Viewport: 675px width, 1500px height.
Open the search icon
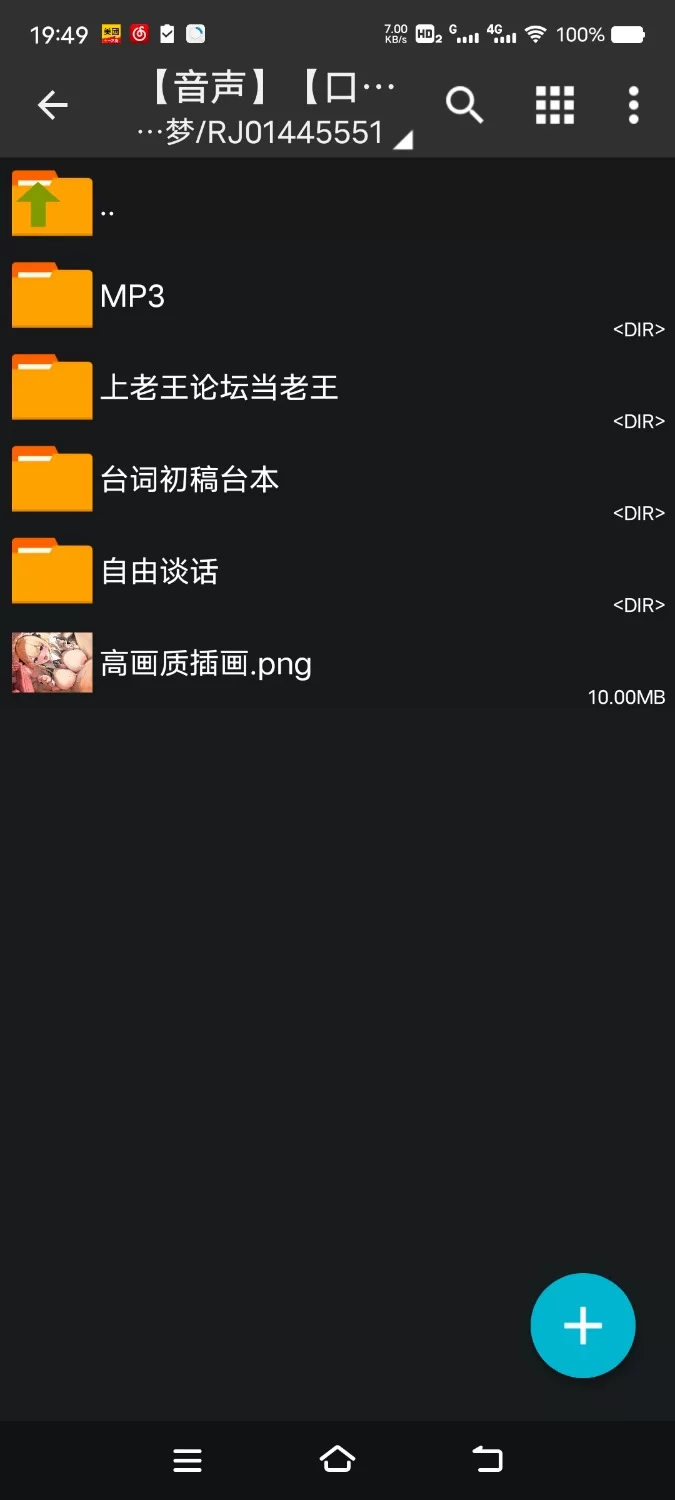464,104
